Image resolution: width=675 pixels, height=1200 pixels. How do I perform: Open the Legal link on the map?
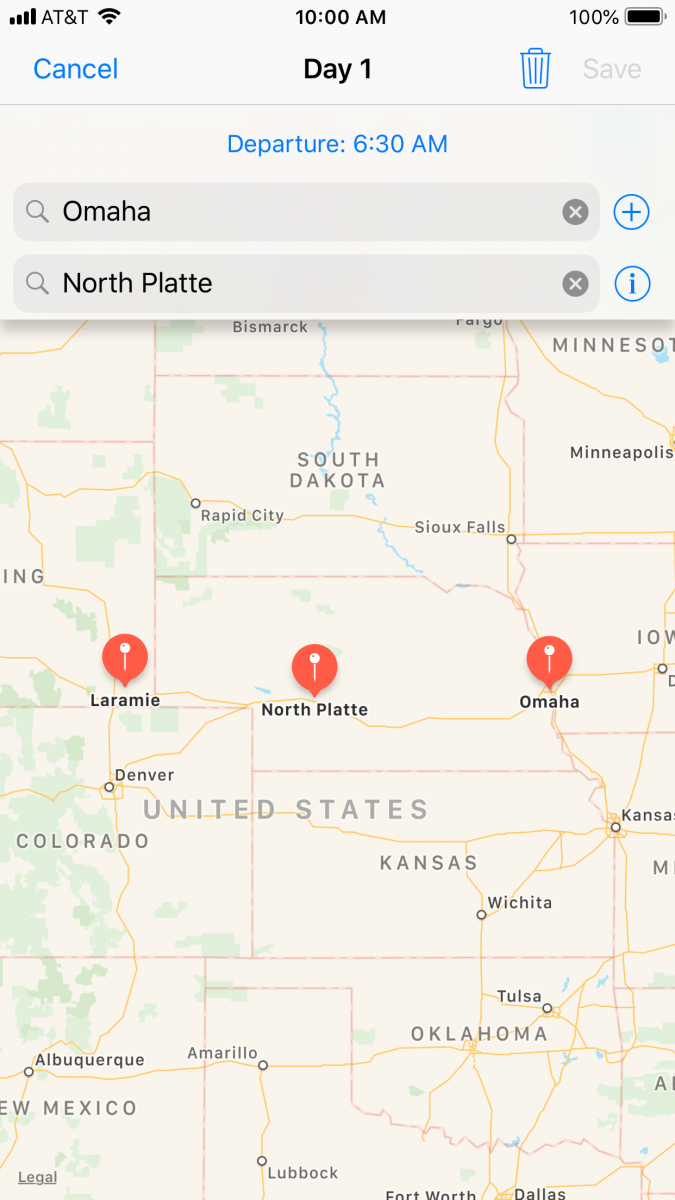coord(38,1177)
